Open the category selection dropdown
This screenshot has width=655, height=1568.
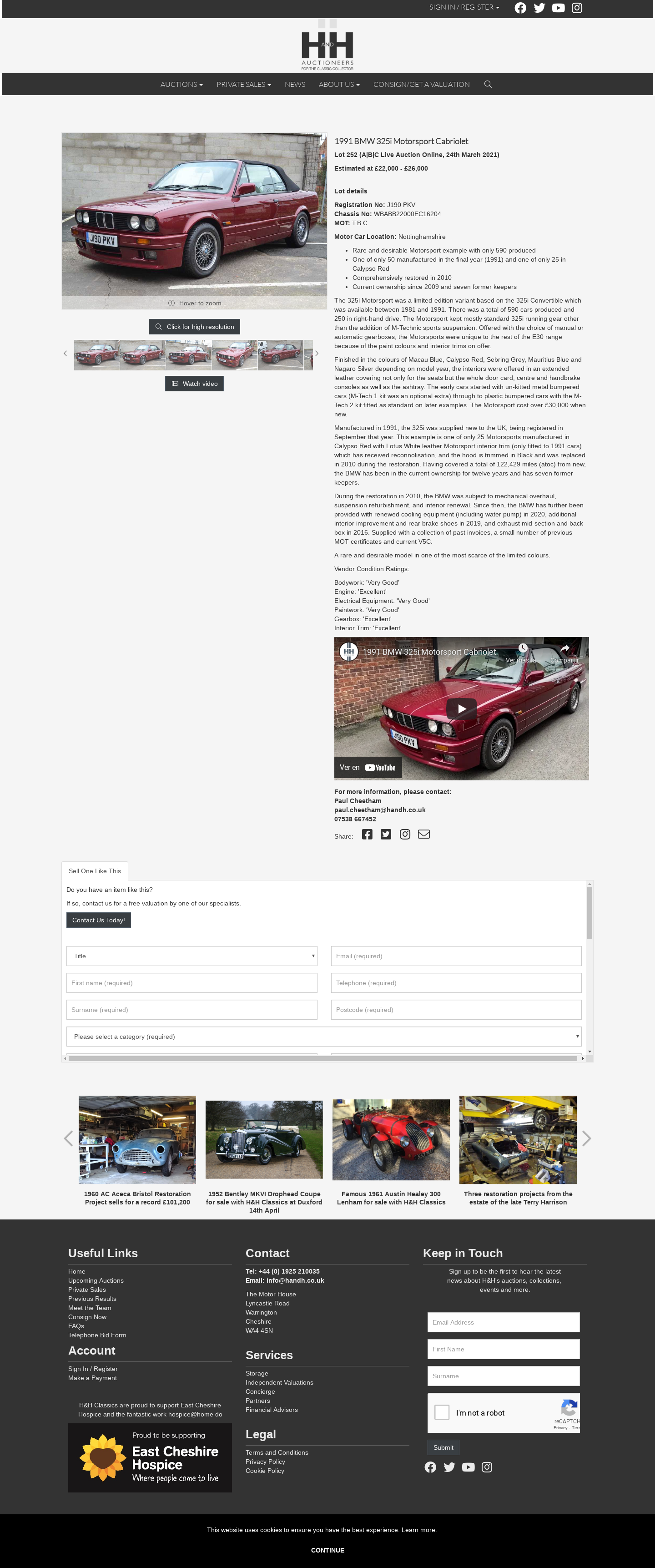pyautogui.click(x=324, y=1037)
